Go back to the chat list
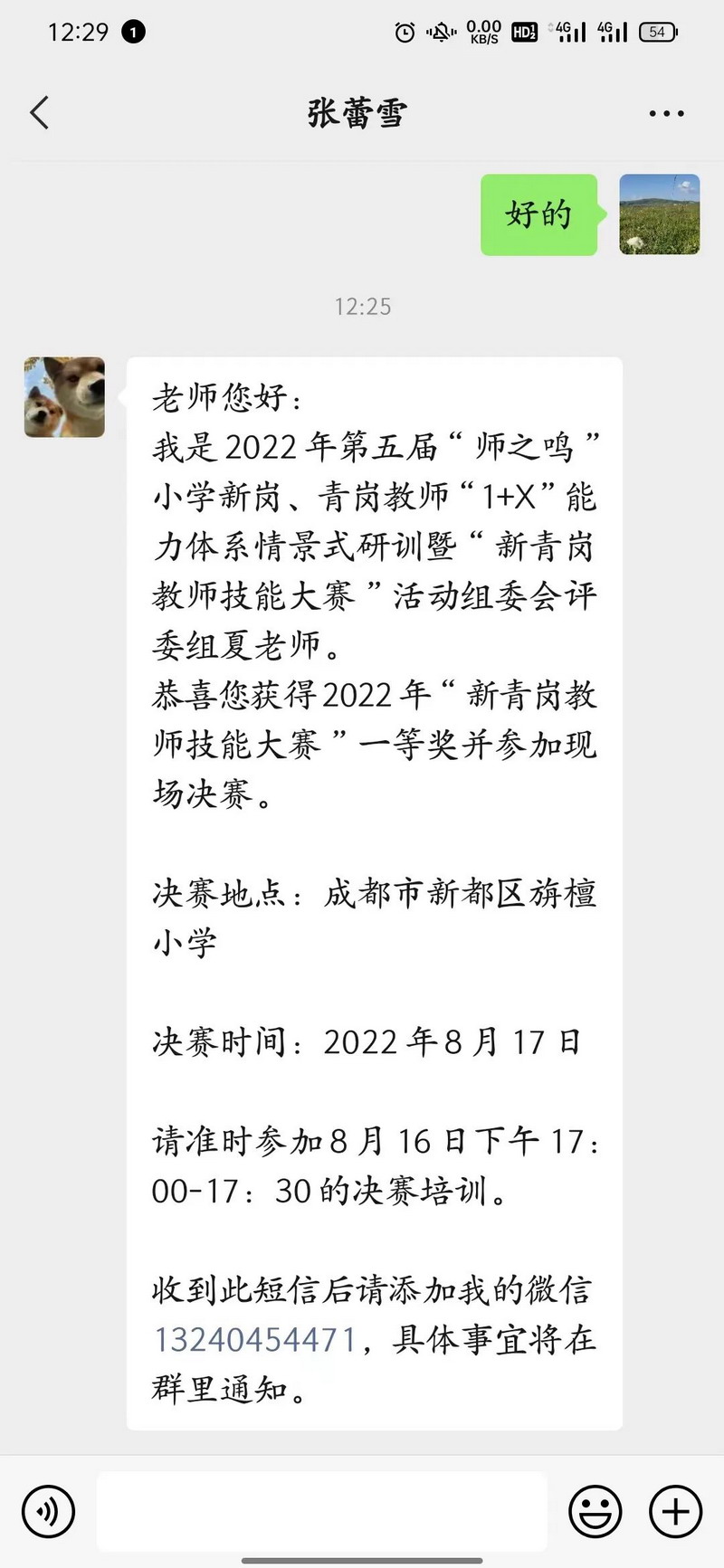Image resolution: width=724 pixels, height=1568 pixels. pos(39,113)
